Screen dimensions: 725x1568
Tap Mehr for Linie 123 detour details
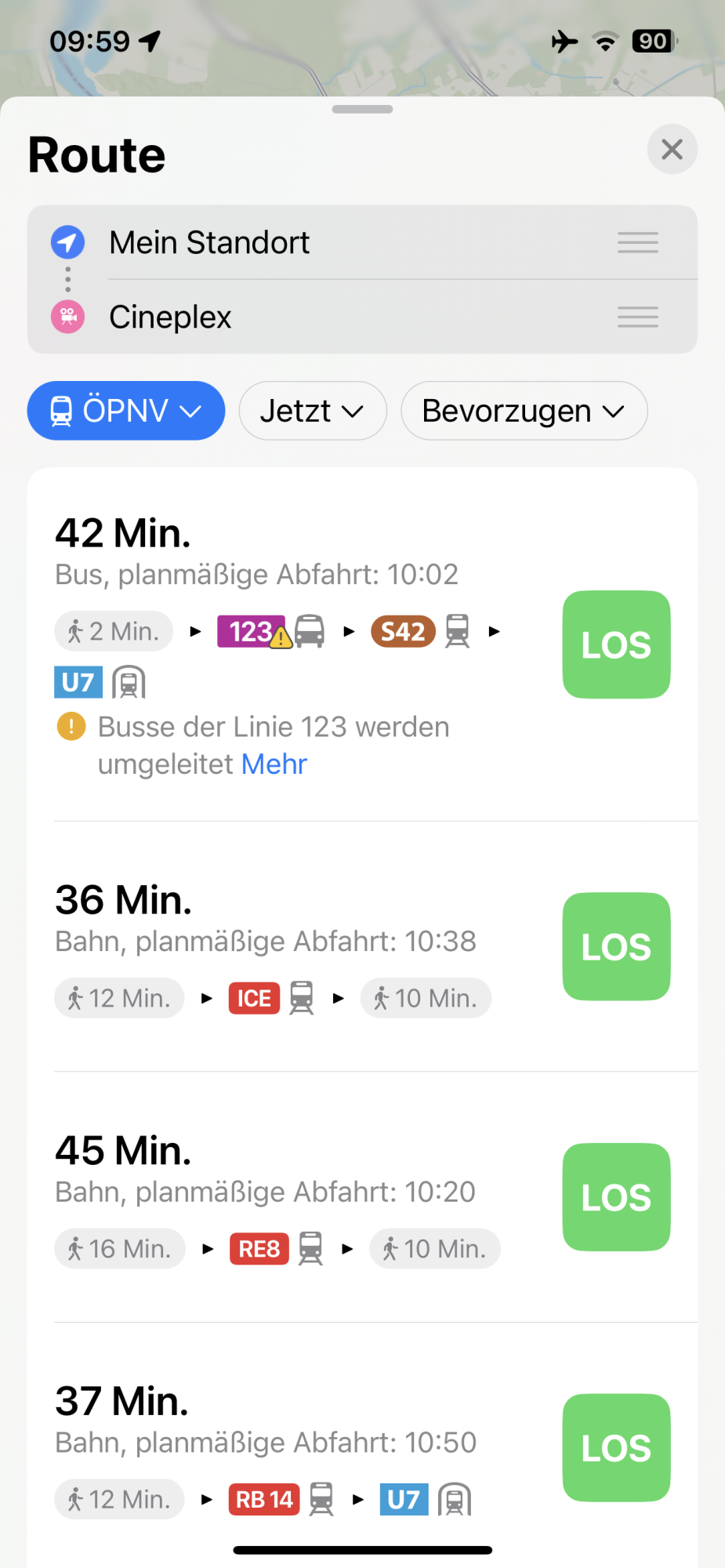click(274, 764)
